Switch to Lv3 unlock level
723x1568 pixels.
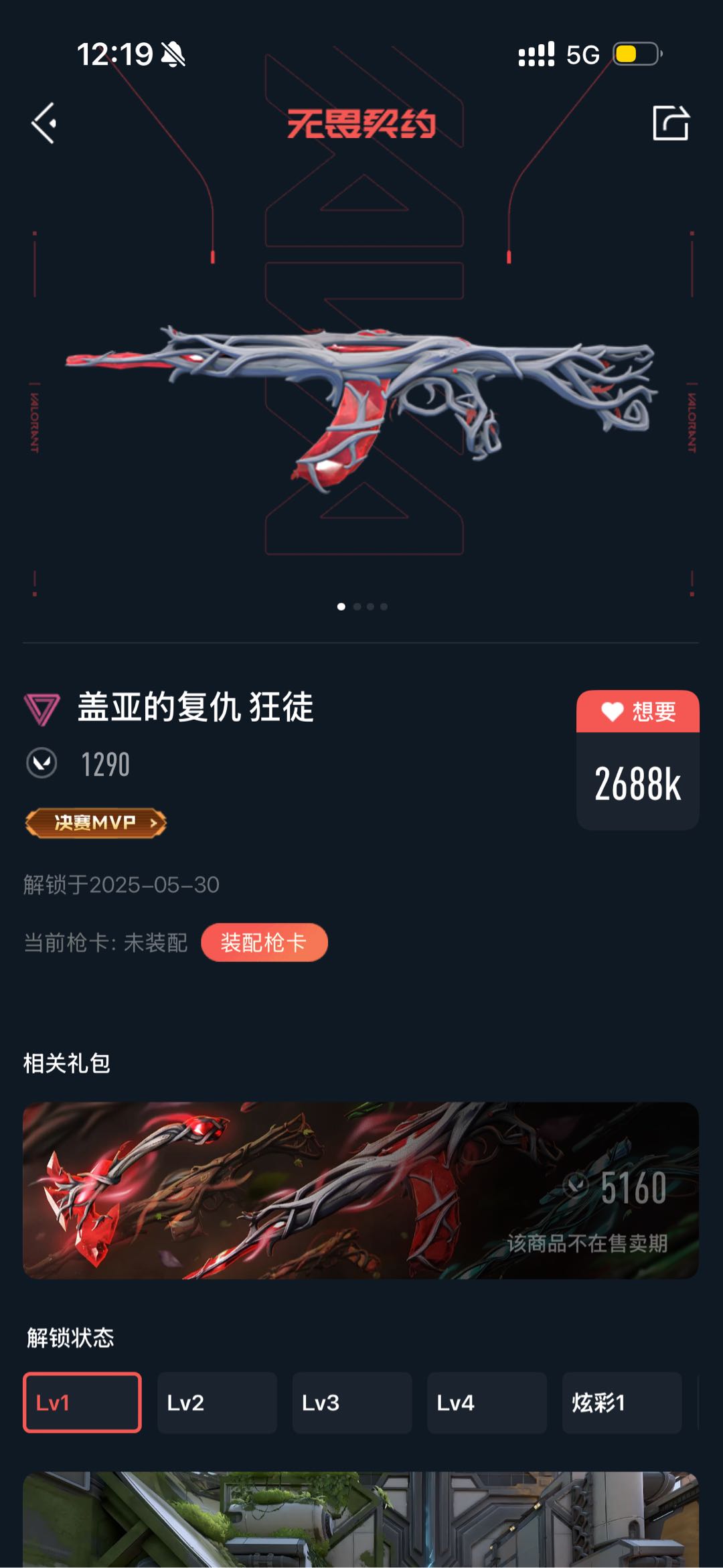click(x=351, y=1403)
